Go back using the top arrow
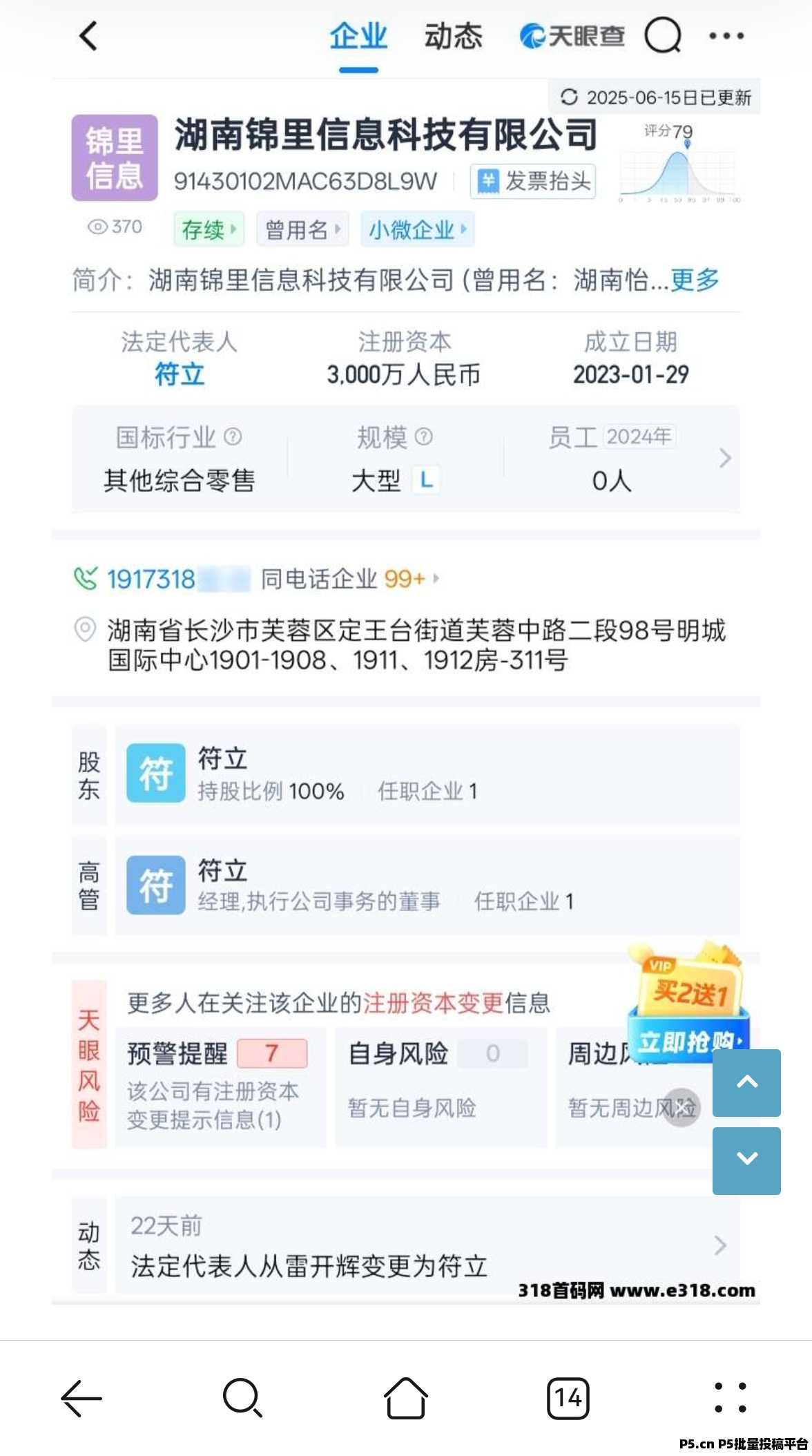Image resolution: width=812 pixels, height=1456 pixels. coord(89,36)
